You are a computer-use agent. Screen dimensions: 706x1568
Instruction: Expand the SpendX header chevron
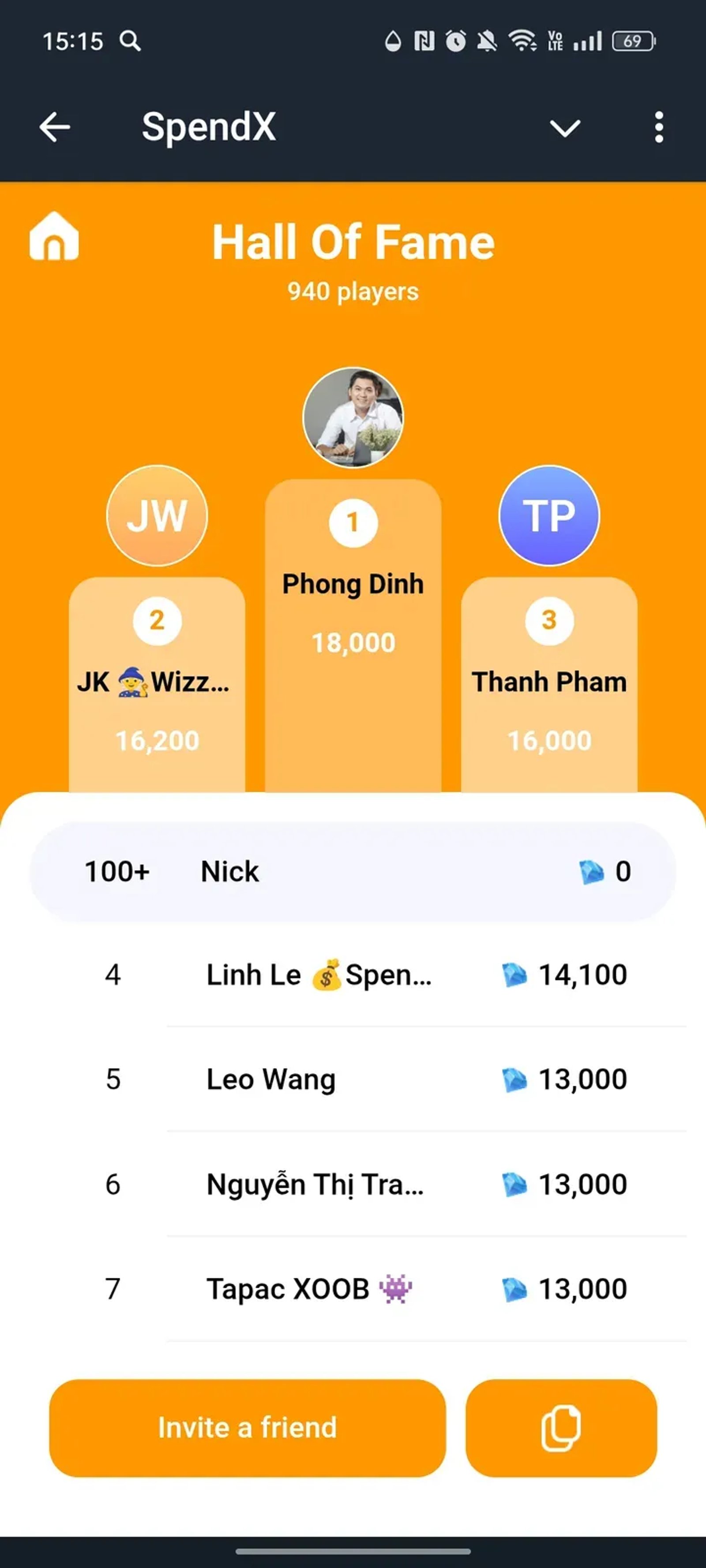pos(565,127)
